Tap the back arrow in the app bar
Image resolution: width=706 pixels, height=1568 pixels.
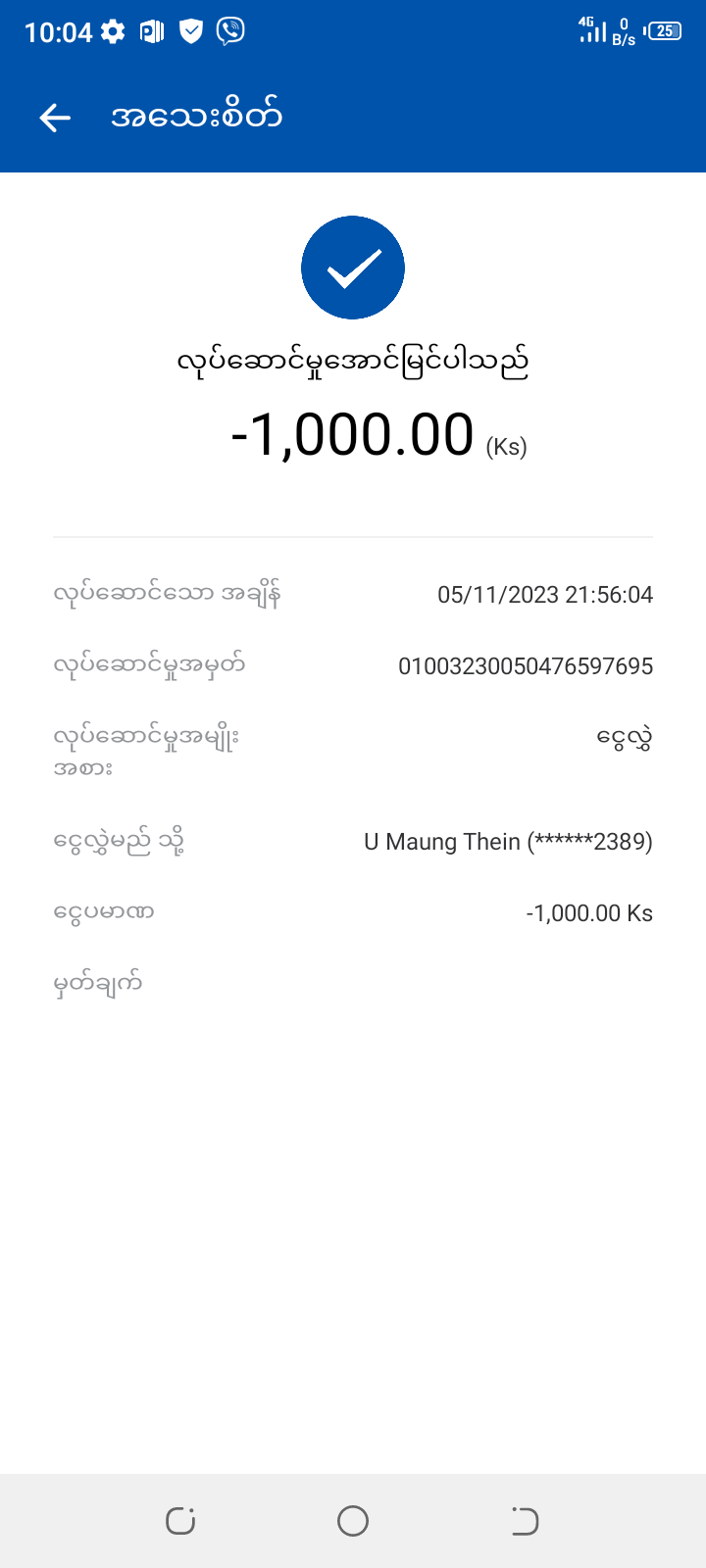click(55, 118)
